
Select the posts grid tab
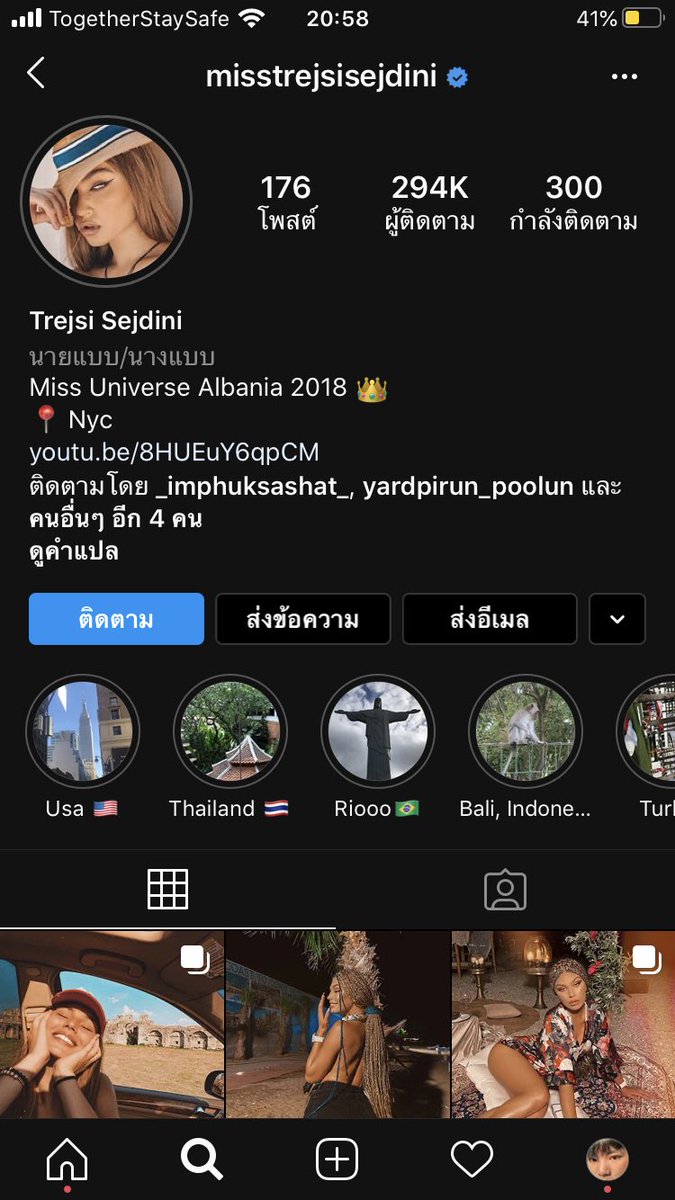click(168, 889)
